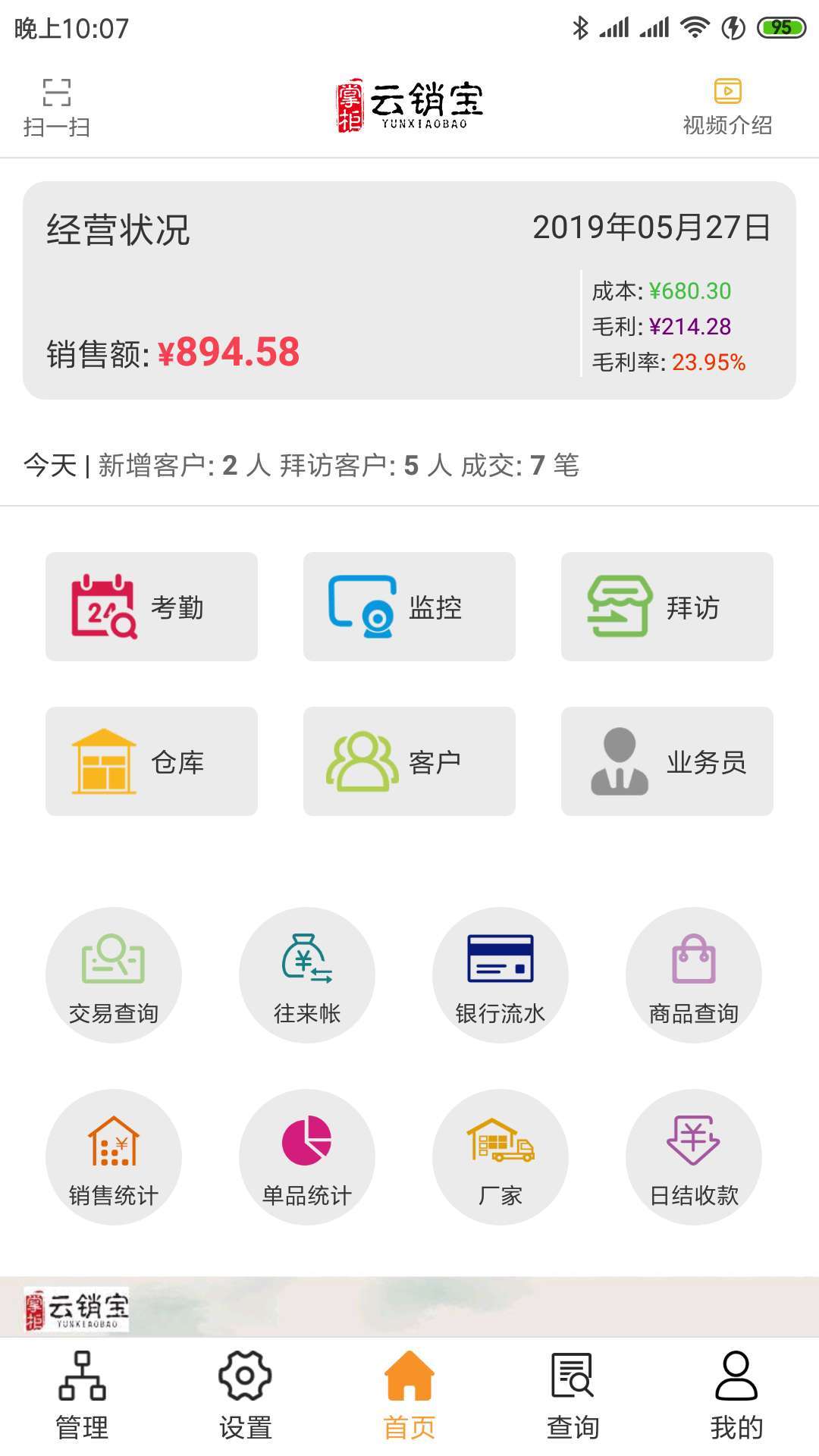Image resolution: width=819 pixels, height=1456 pixels.
Task: Open the 拜访 visit tile
Action: point(667,607)
